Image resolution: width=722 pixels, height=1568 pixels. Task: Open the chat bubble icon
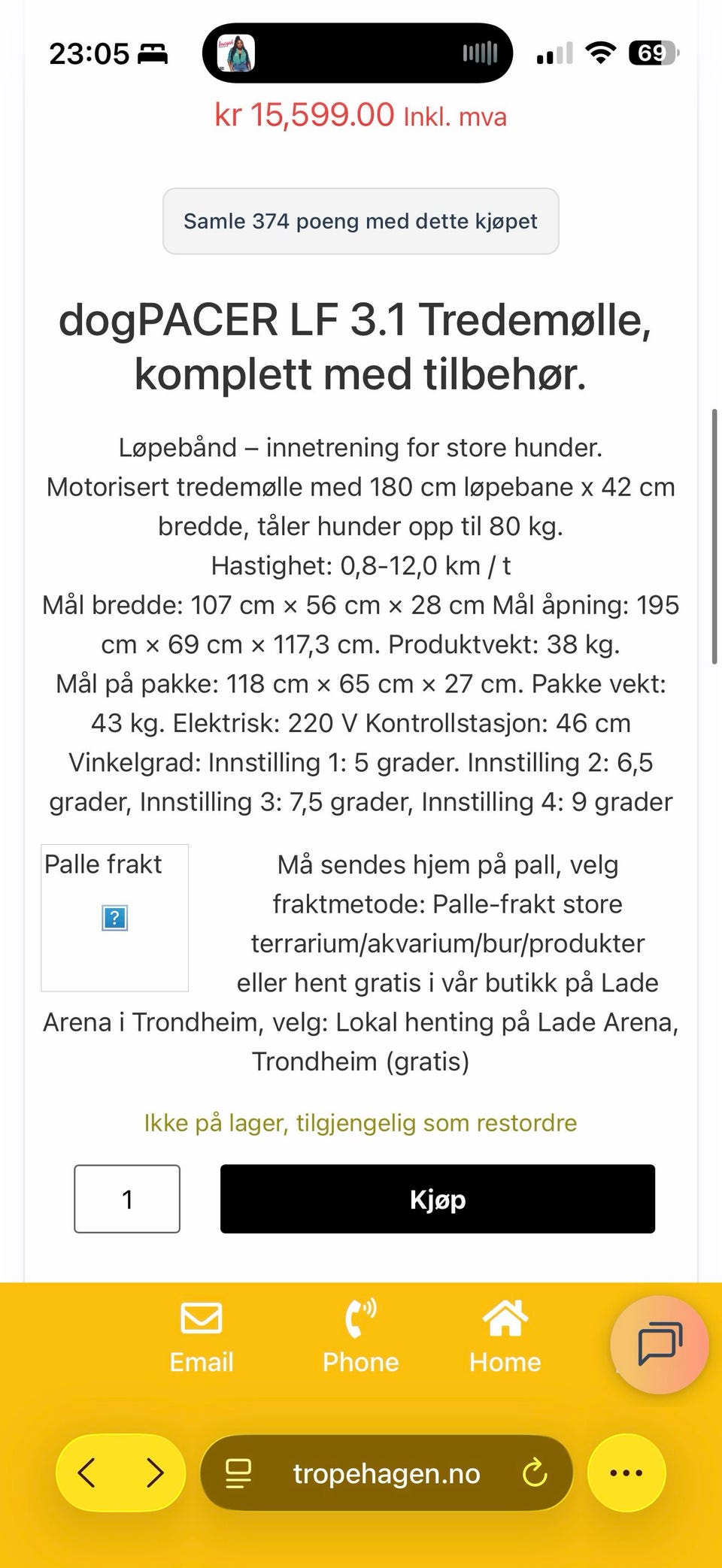click(x=658, y=1346)
